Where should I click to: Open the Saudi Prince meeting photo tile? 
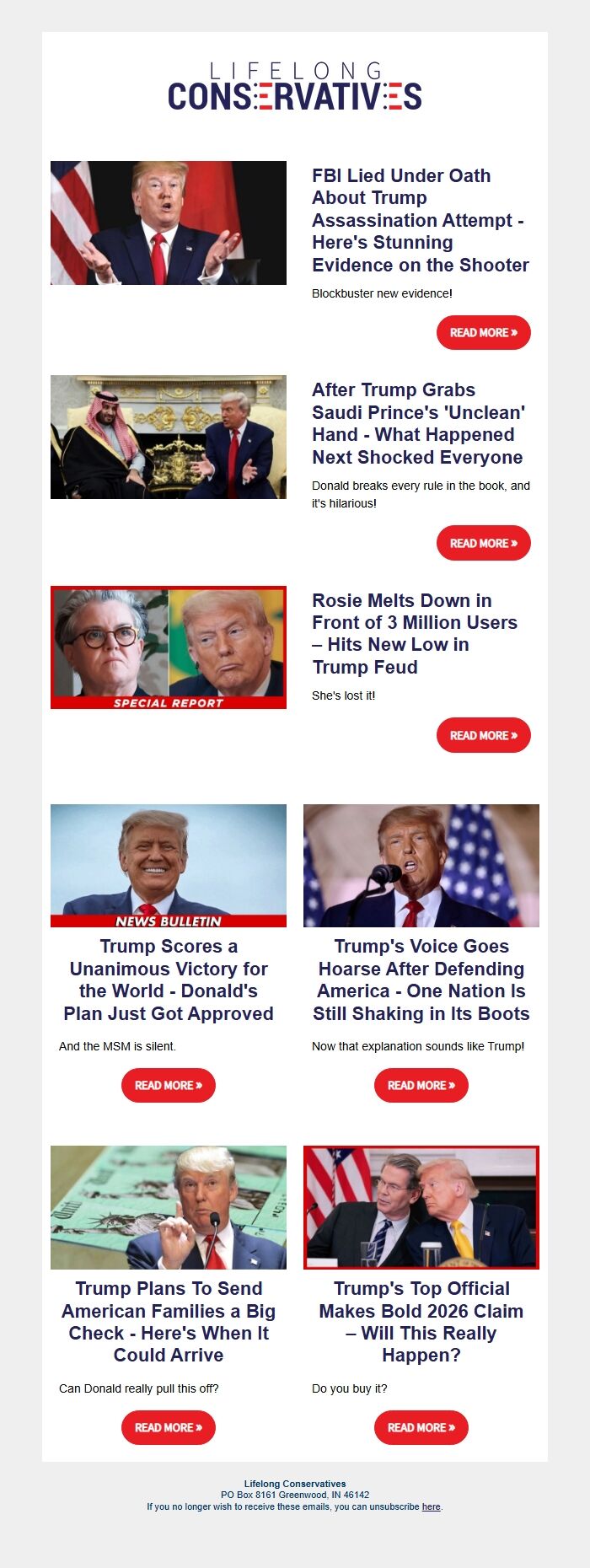pyautogui.click(x=169, y=437)
